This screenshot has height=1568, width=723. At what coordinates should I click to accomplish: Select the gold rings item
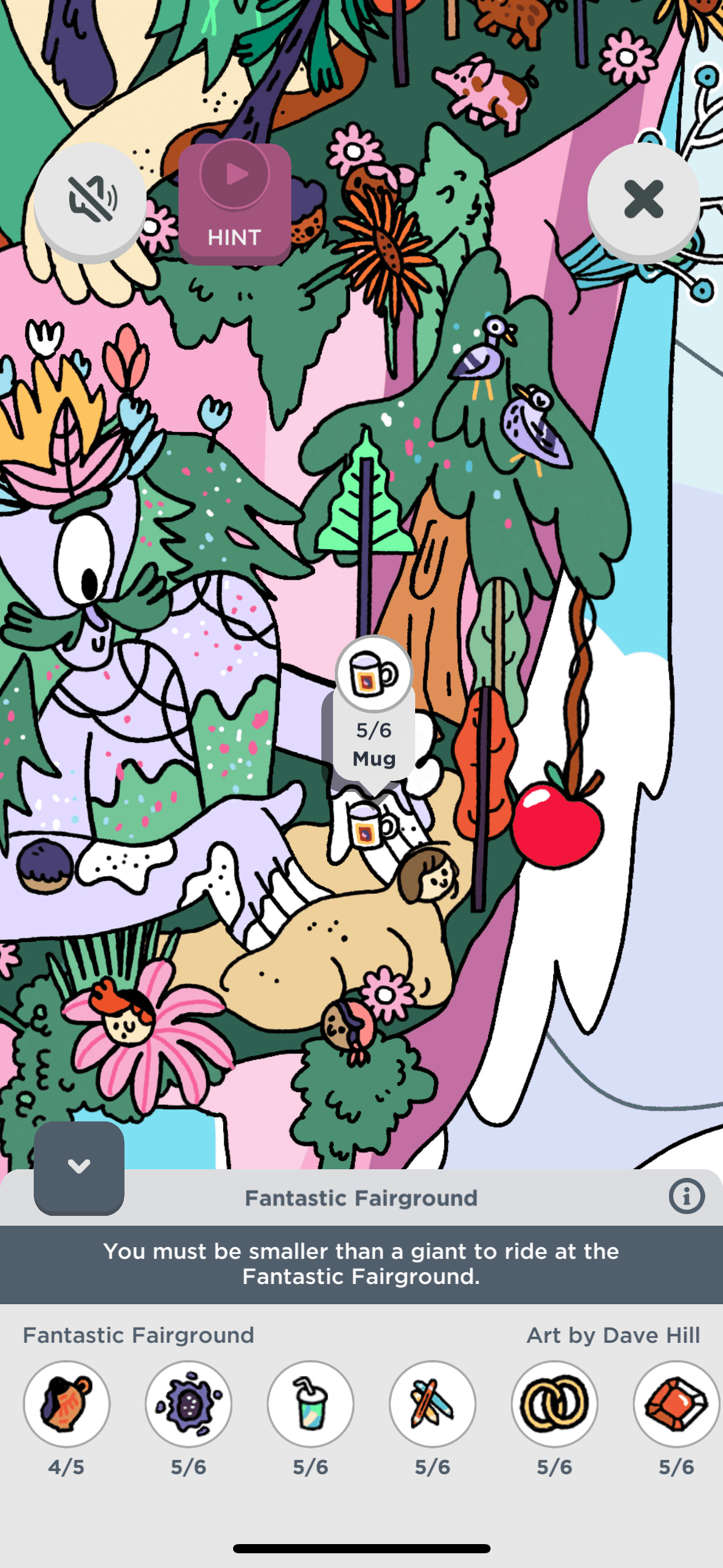coord(554,1404)
